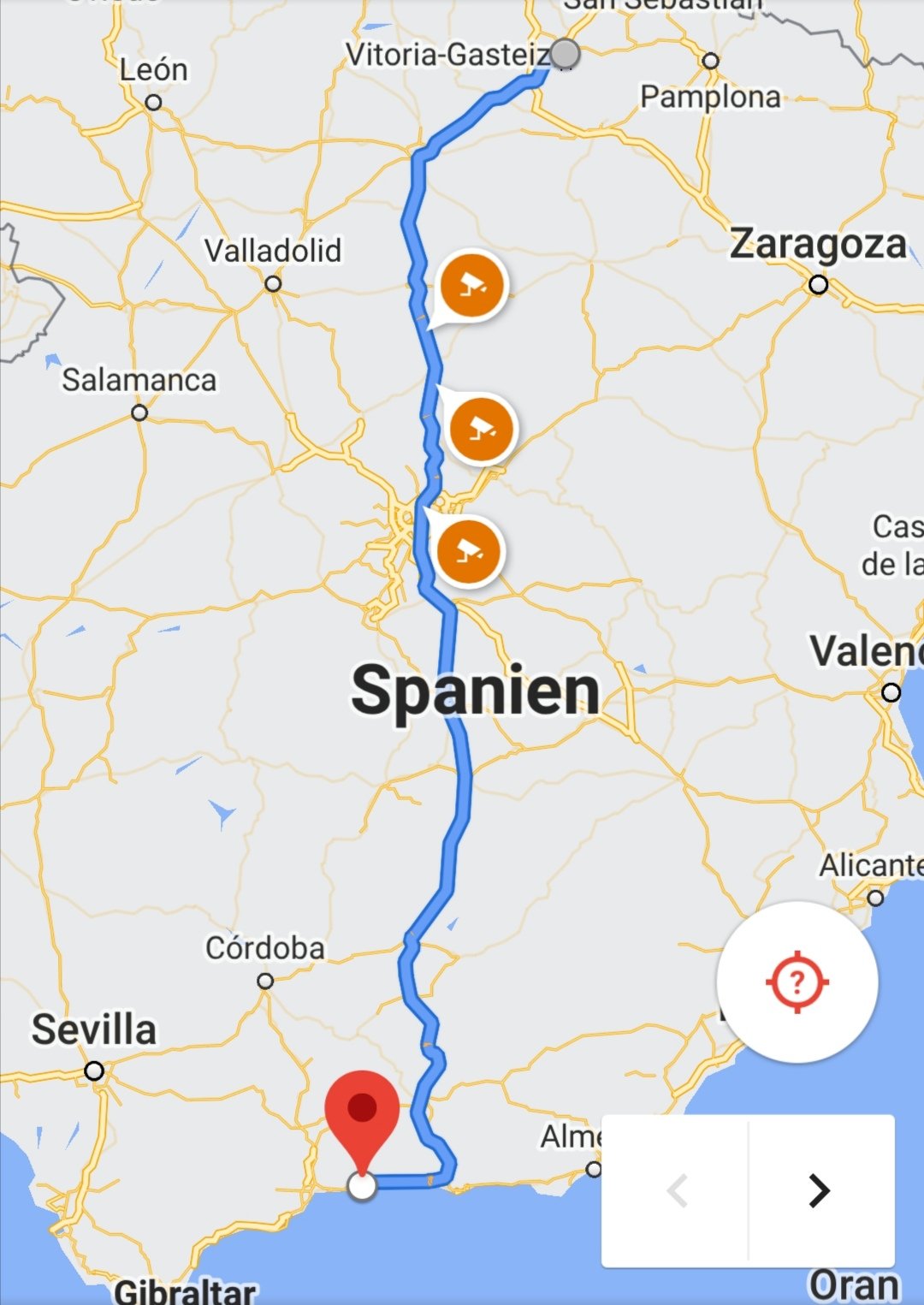Open the middle speed camera marker on route
Image resolution: width=924 pixels, height=1305 pixels.
pyautogui.click(x=482, y=428)
